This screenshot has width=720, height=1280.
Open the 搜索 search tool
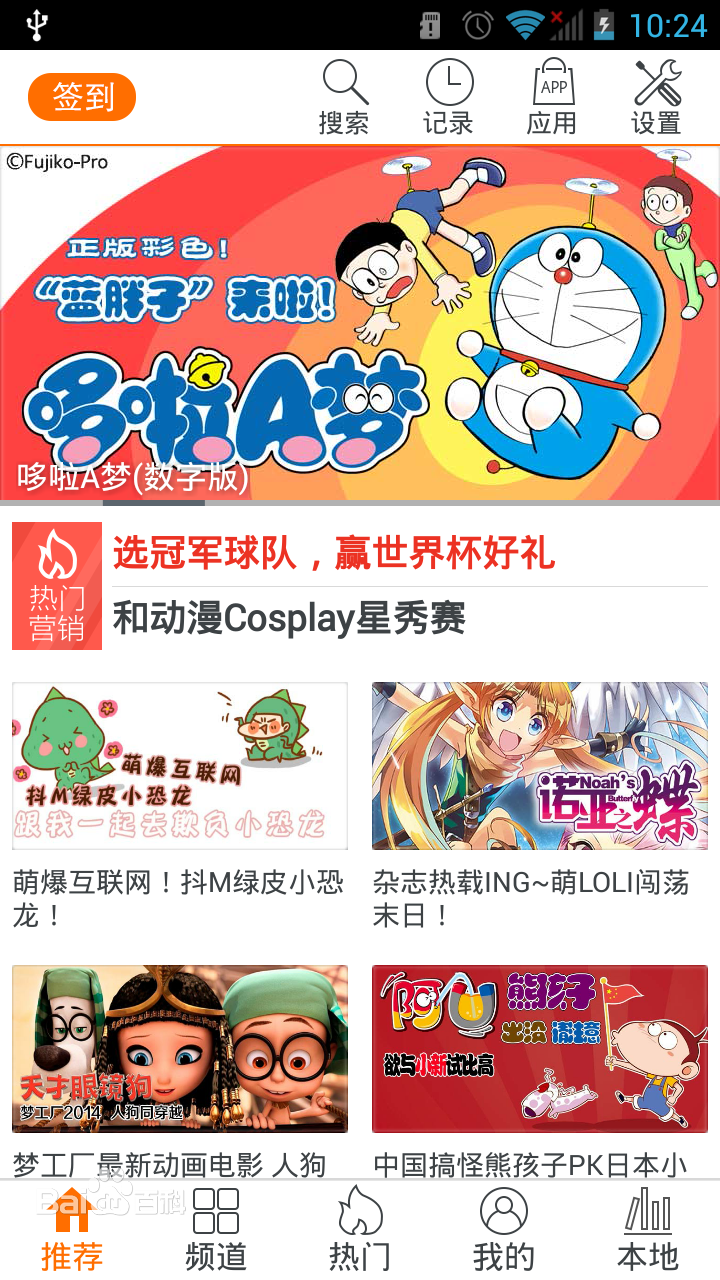click(344, 97)
